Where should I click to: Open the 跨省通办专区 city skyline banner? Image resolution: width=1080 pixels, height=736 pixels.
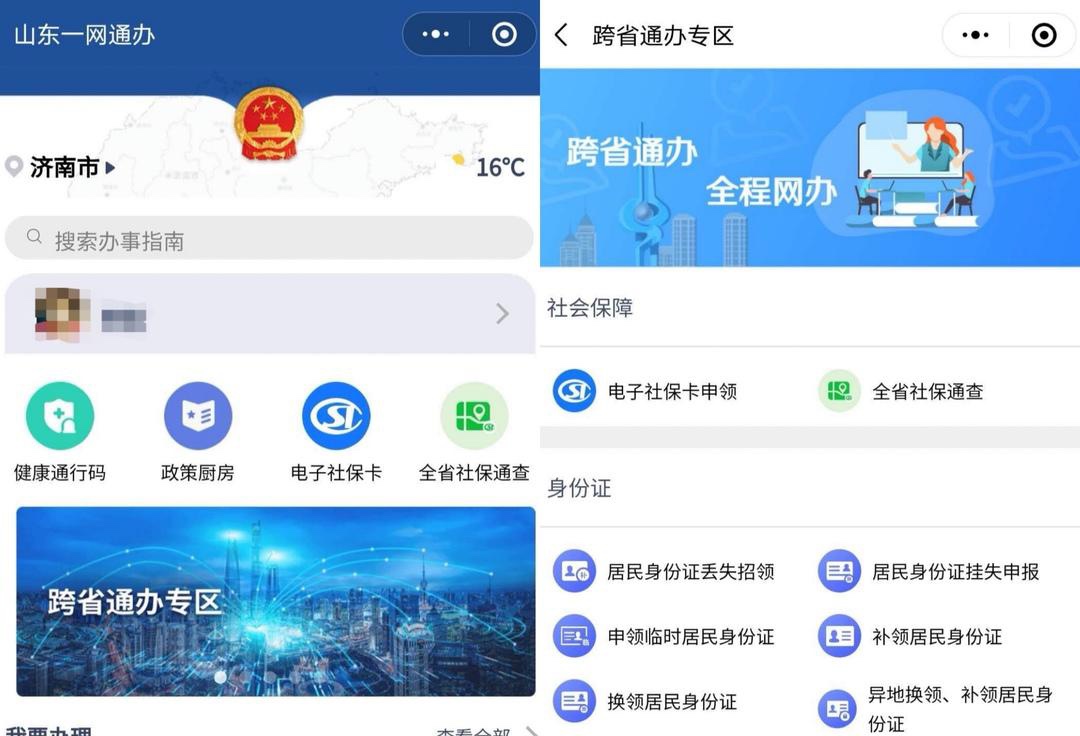pyautogui.click(x=276, y=601)
